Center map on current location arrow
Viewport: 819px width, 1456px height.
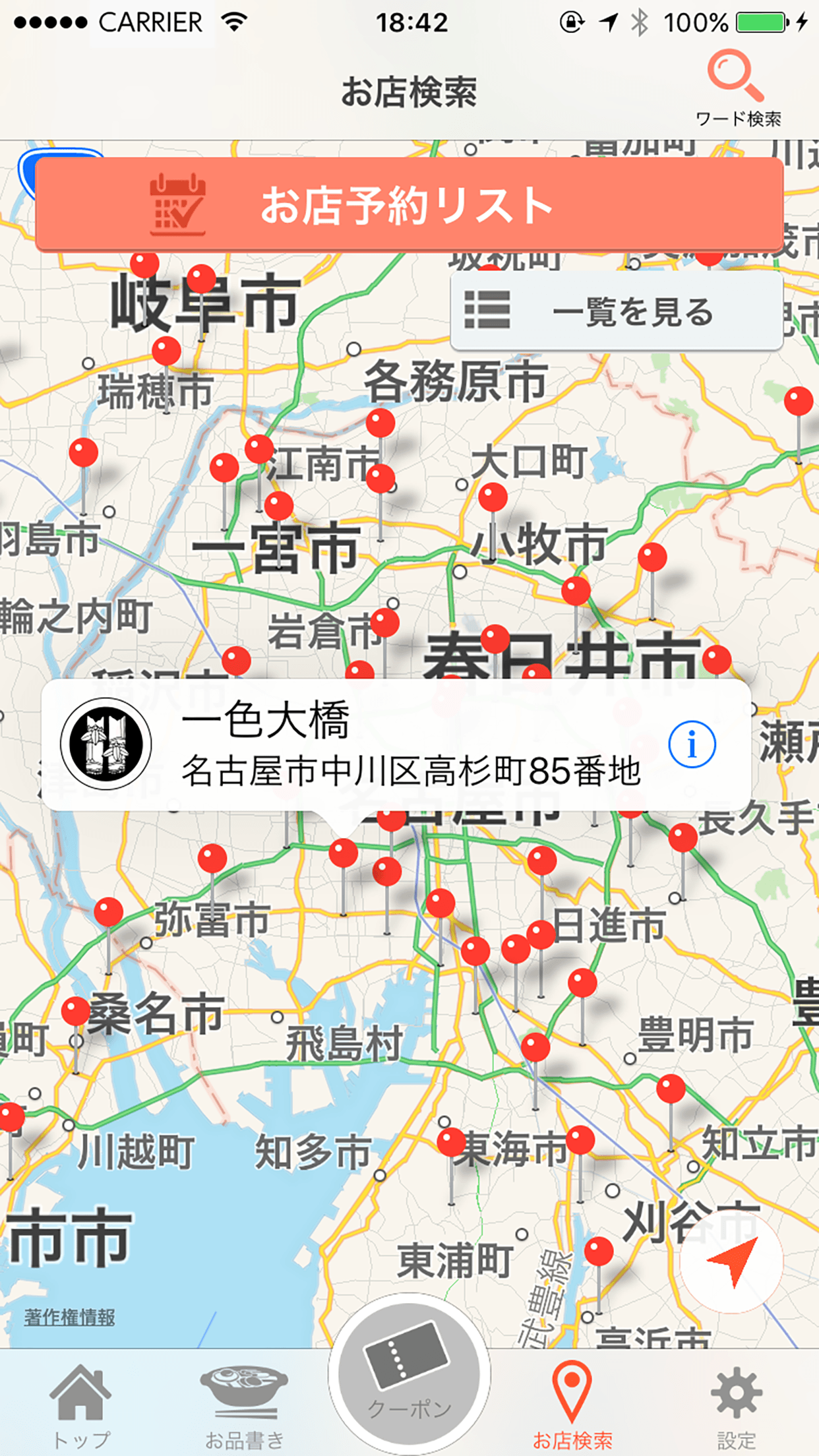tap(732, 1260)
